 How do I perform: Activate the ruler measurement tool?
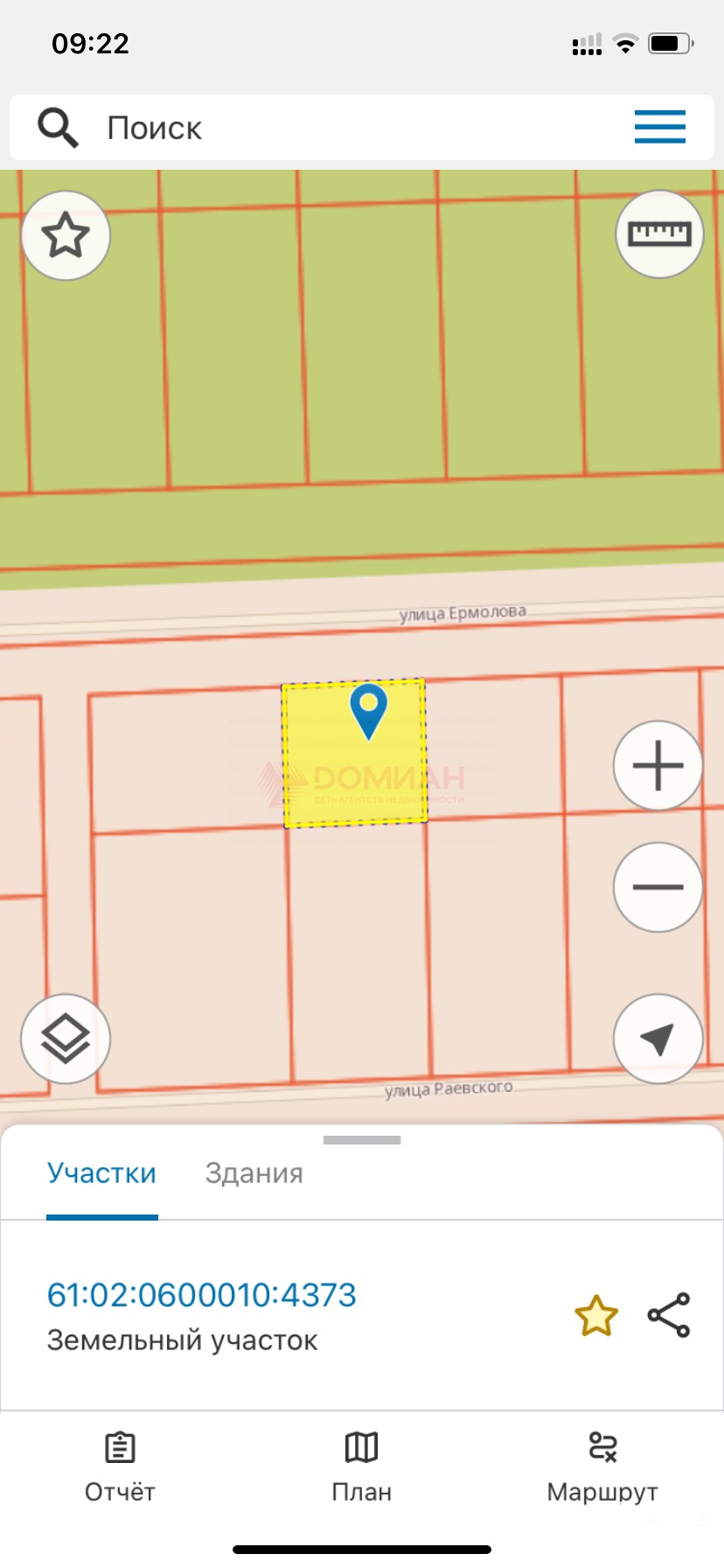(x=659, y=234)
